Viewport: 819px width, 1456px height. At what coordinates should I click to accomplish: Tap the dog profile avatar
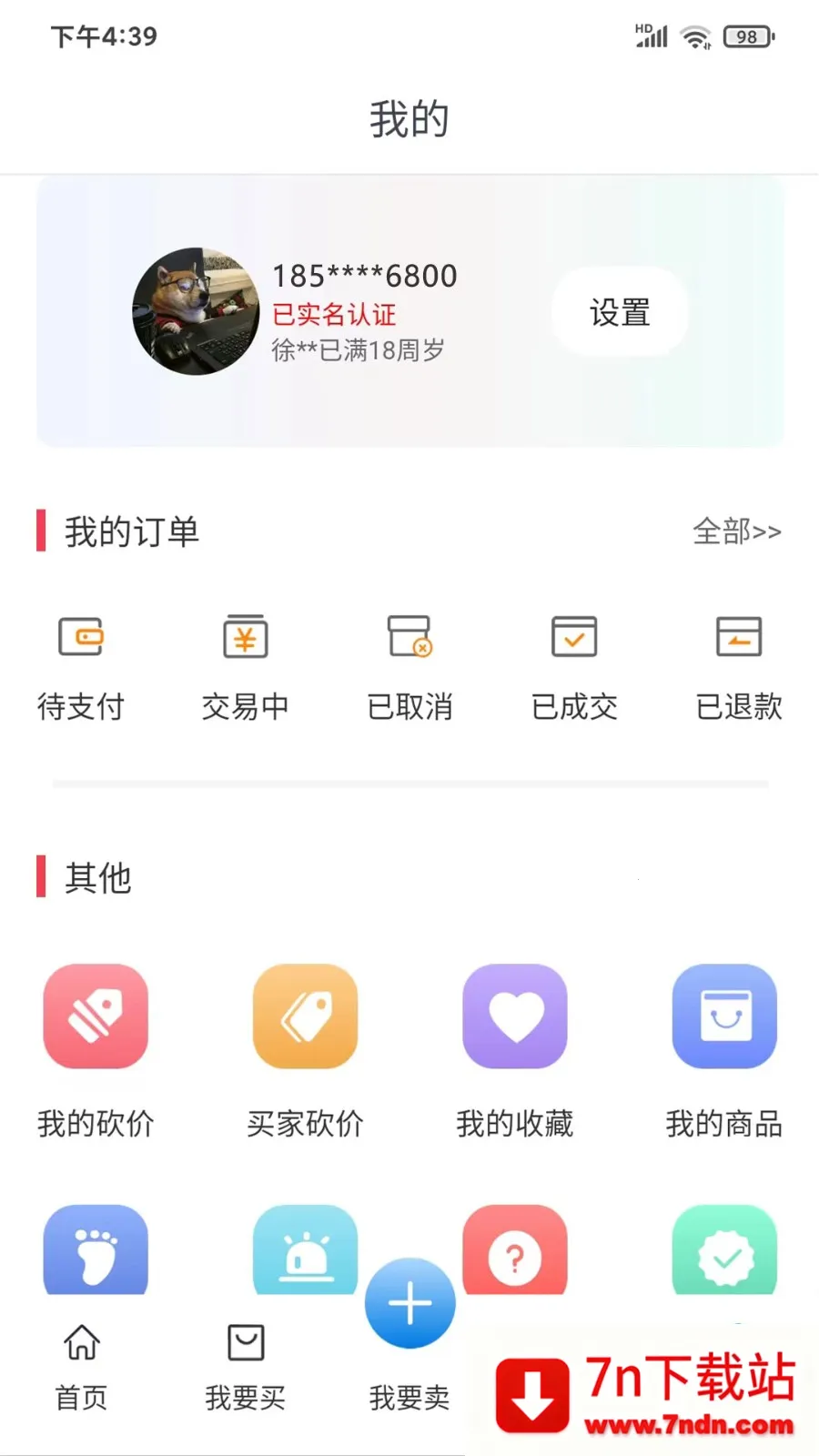194,311
